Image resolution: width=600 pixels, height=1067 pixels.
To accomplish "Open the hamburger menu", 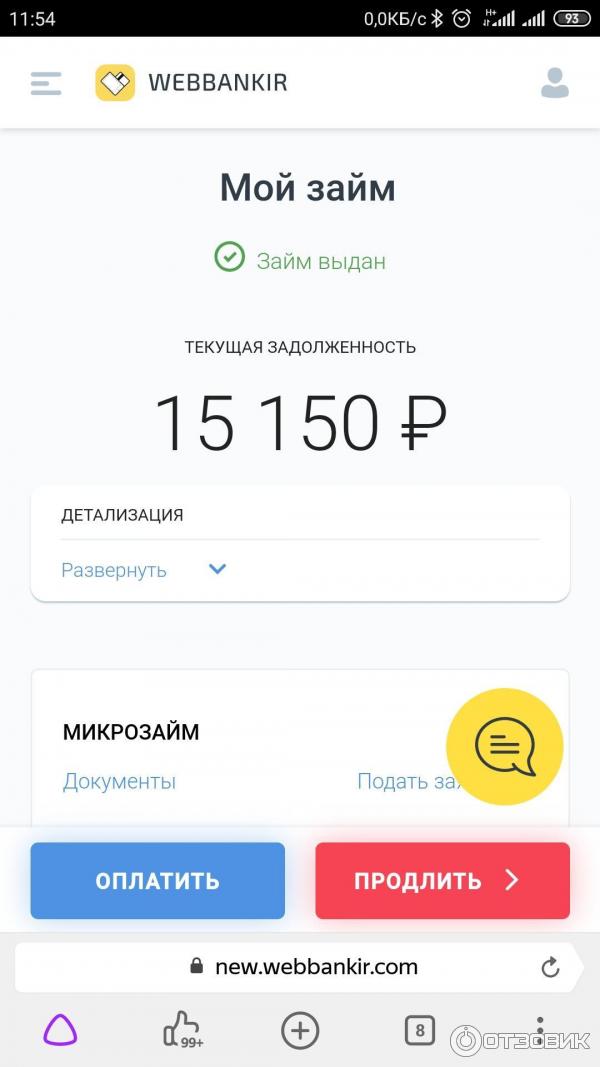I will pyautogui.click(x=46, y=83).
